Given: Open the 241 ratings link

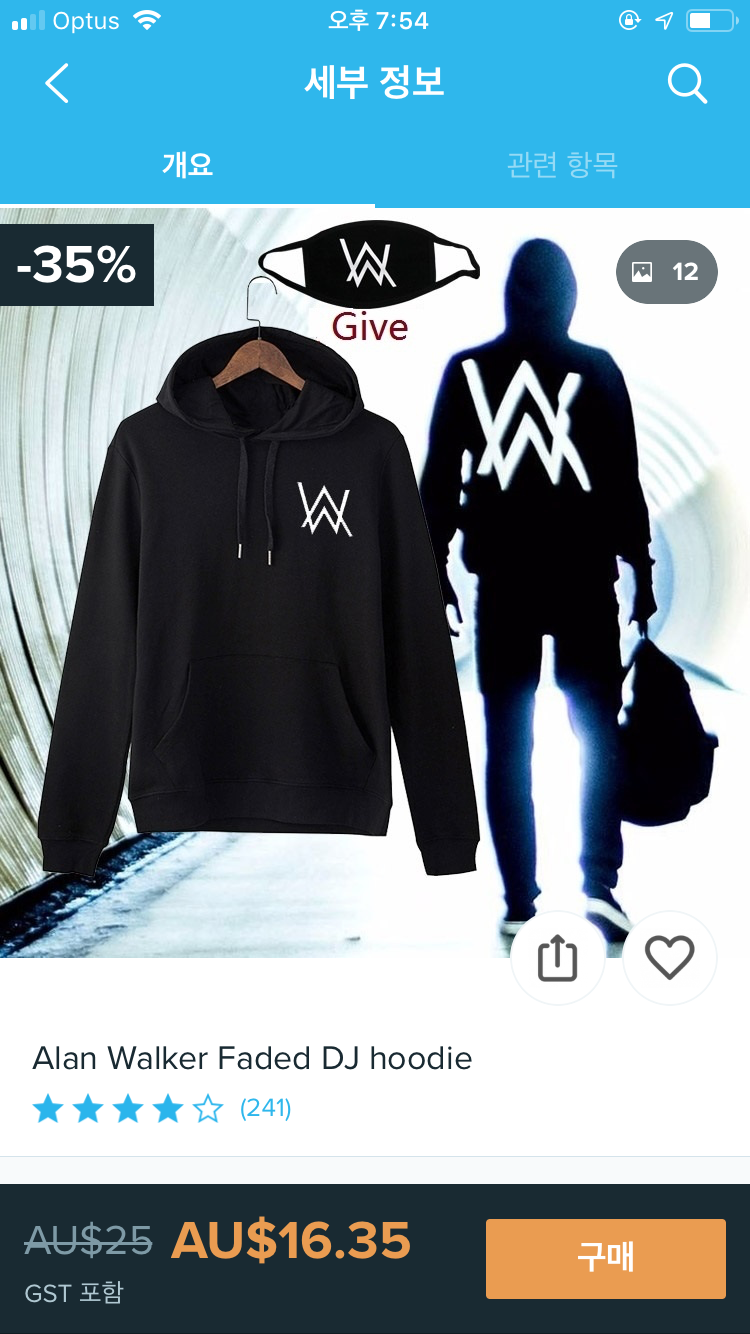Looking at the screenshot, I should tap(265, 1108).
